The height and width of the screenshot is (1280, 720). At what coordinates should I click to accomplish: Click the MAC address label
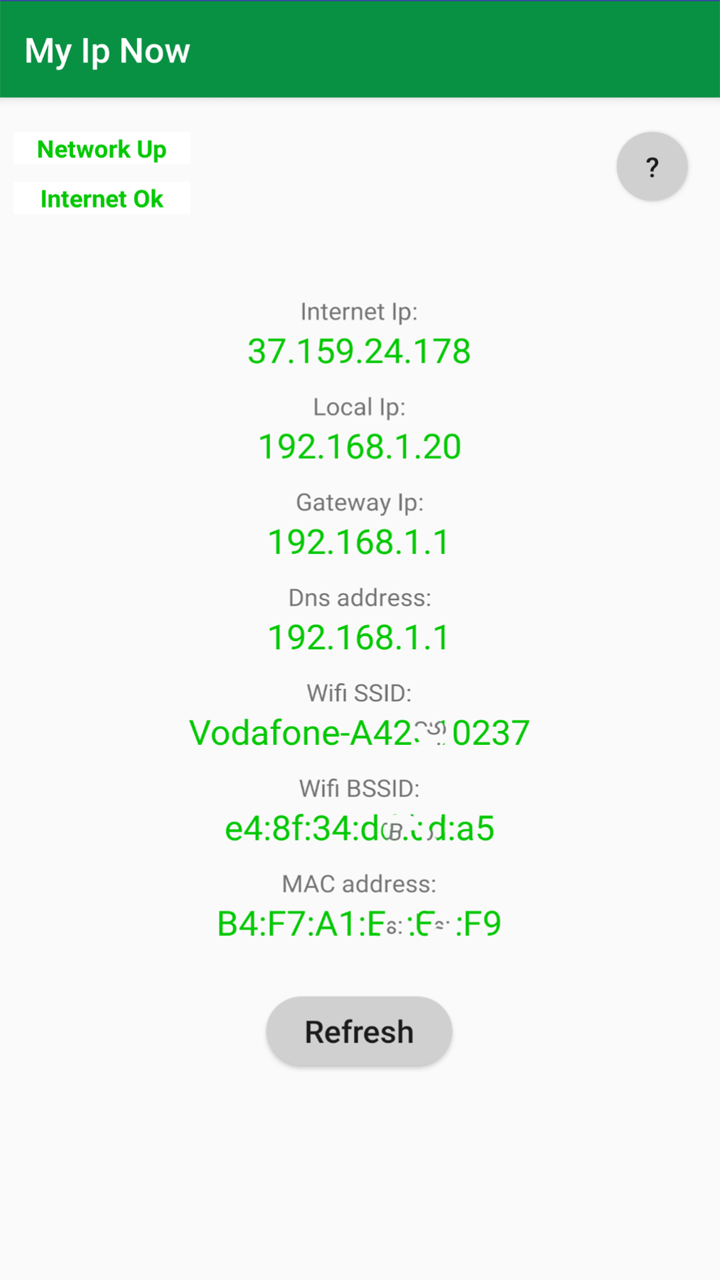click(359, 883)
